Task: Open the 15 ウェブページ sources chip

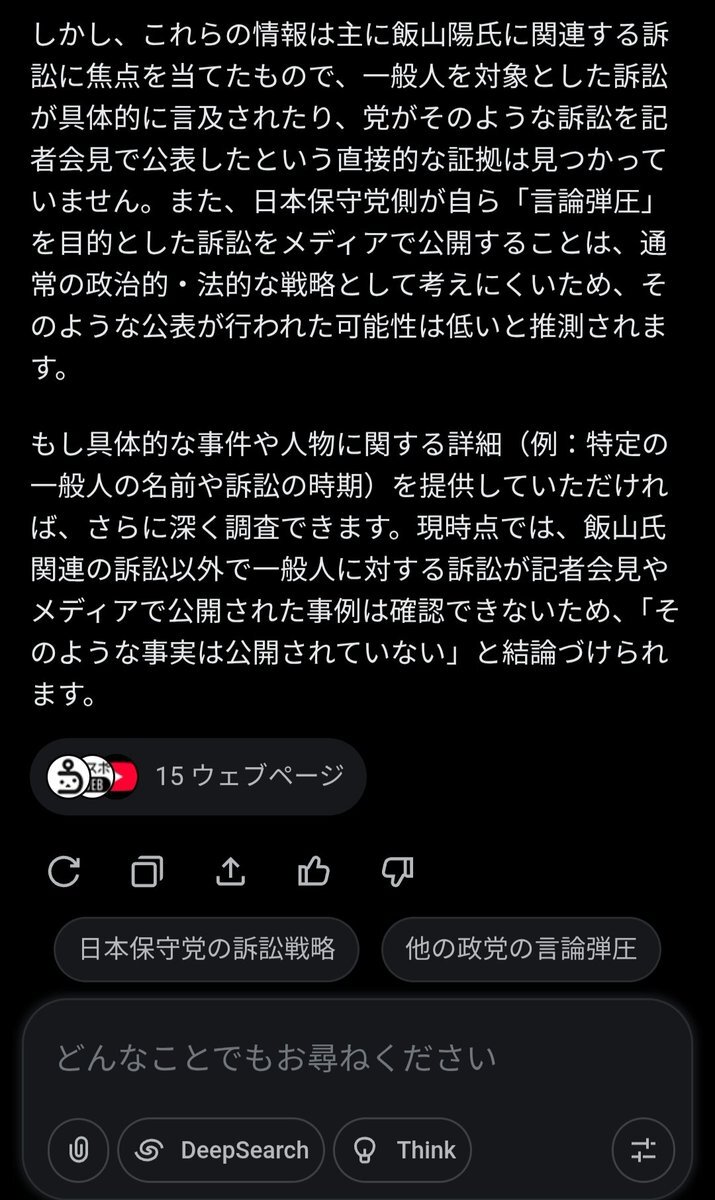Action: [198, 776]
